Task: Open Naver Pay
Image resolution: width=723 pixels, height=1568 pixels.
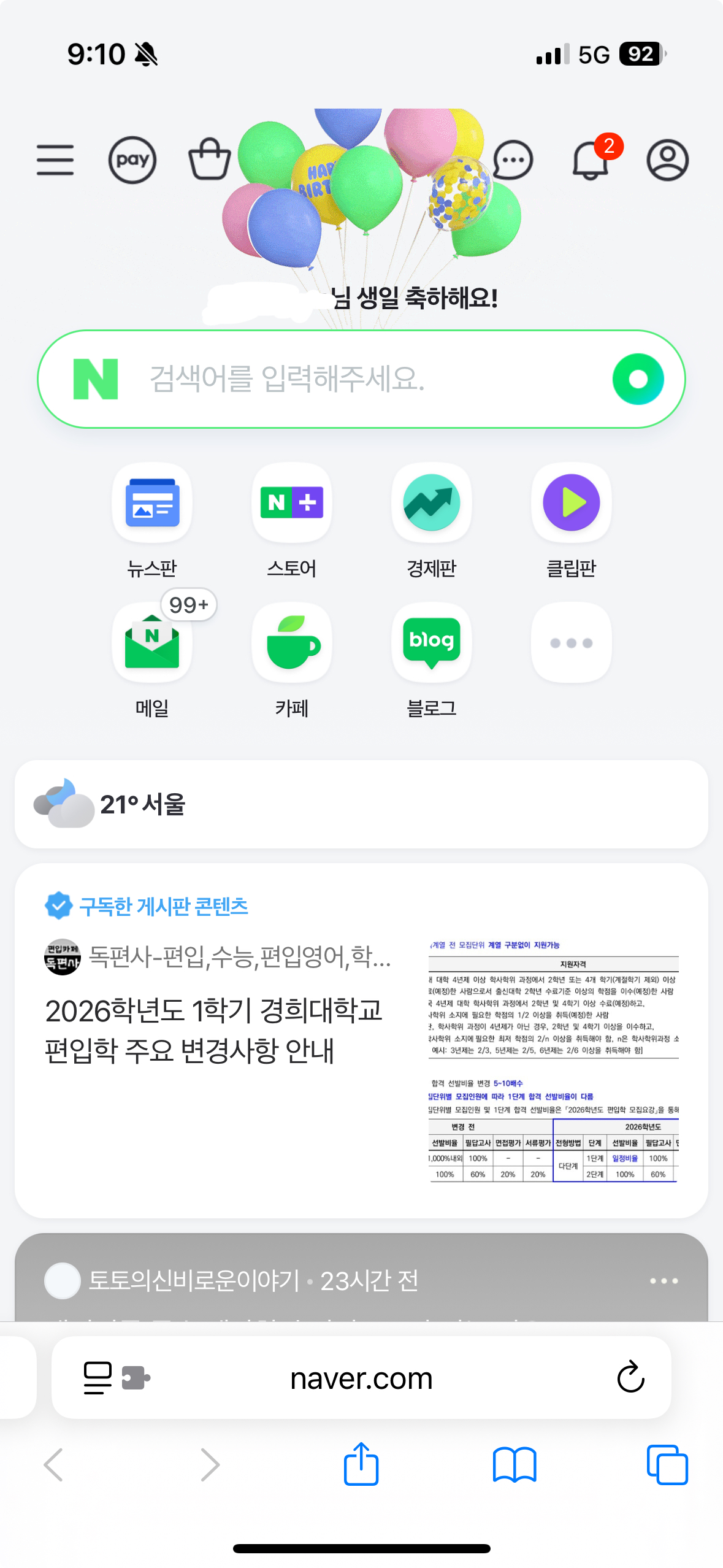Action: tap(132, 160)
